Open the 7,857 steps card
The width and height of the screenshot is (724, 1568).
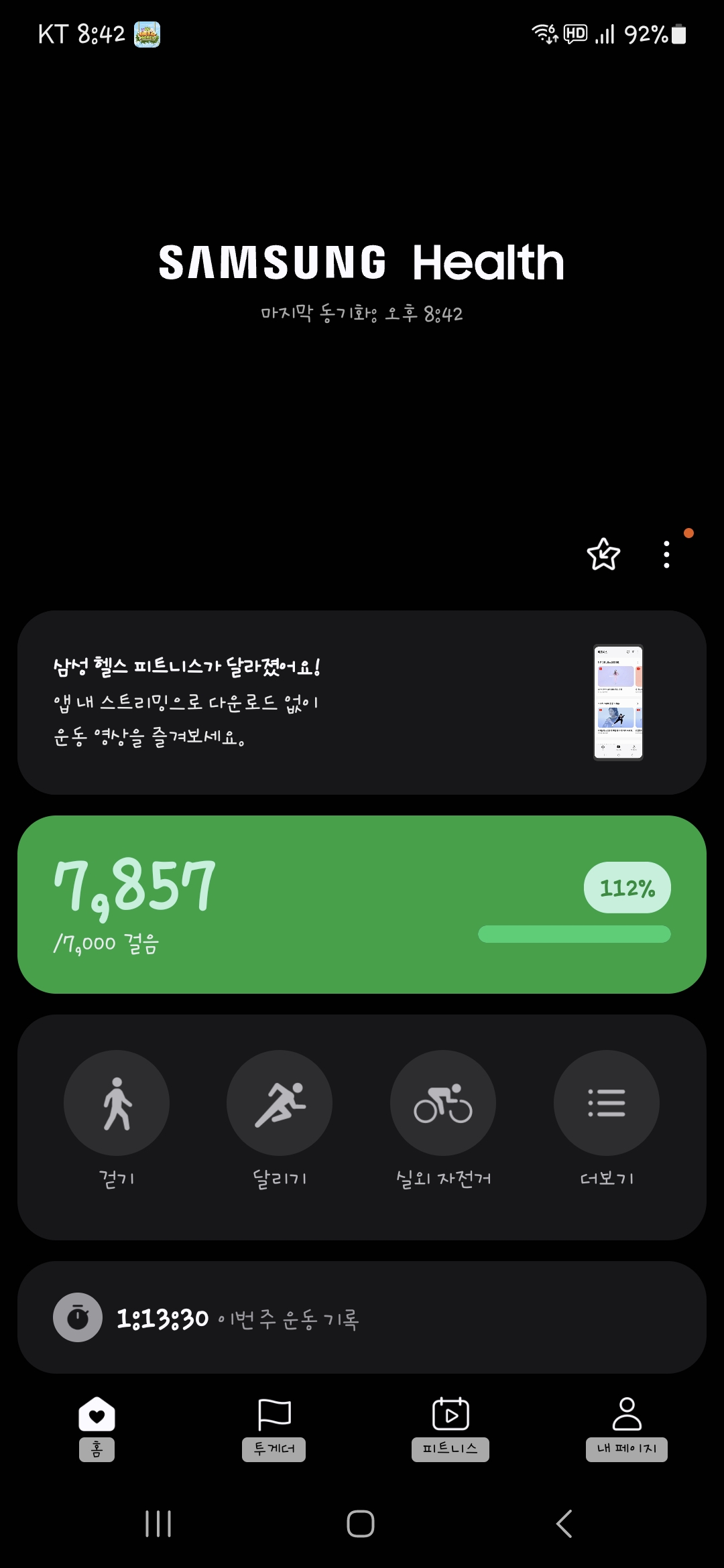pos(362,904)
